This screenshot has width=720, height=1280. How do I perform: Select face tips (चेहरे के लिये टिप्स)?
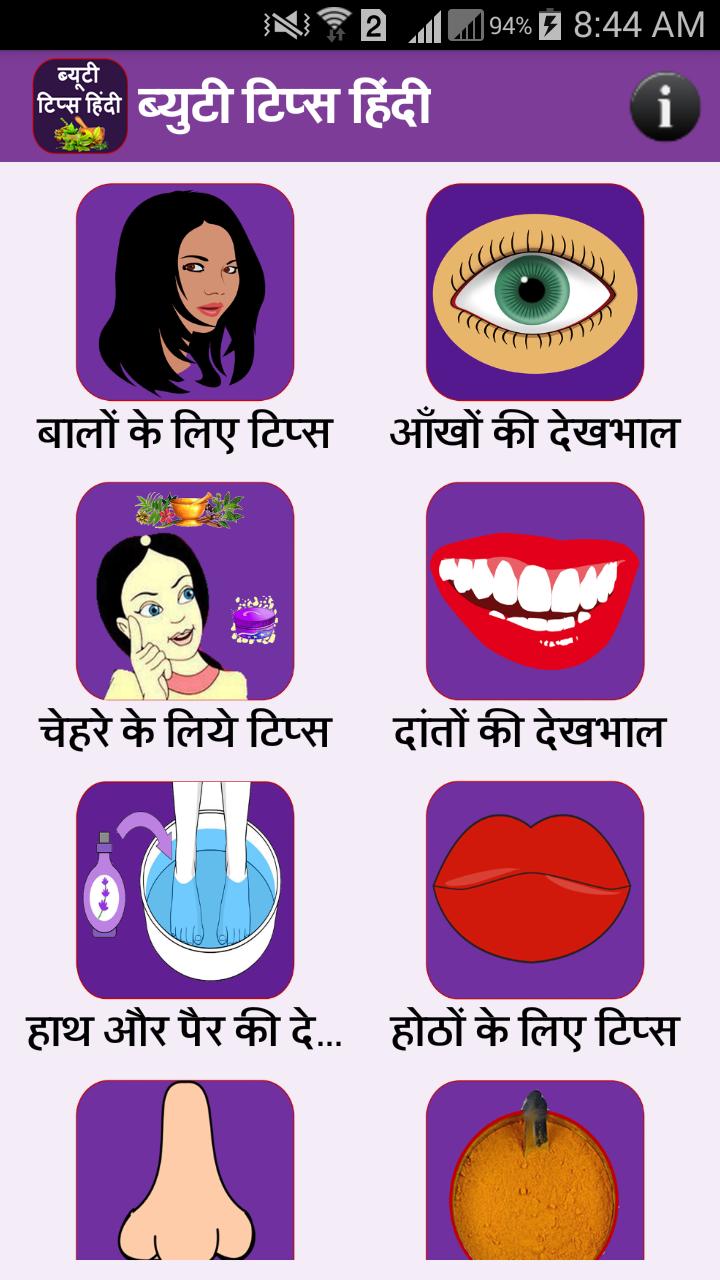pyautogui.click(x=185, y=591)
